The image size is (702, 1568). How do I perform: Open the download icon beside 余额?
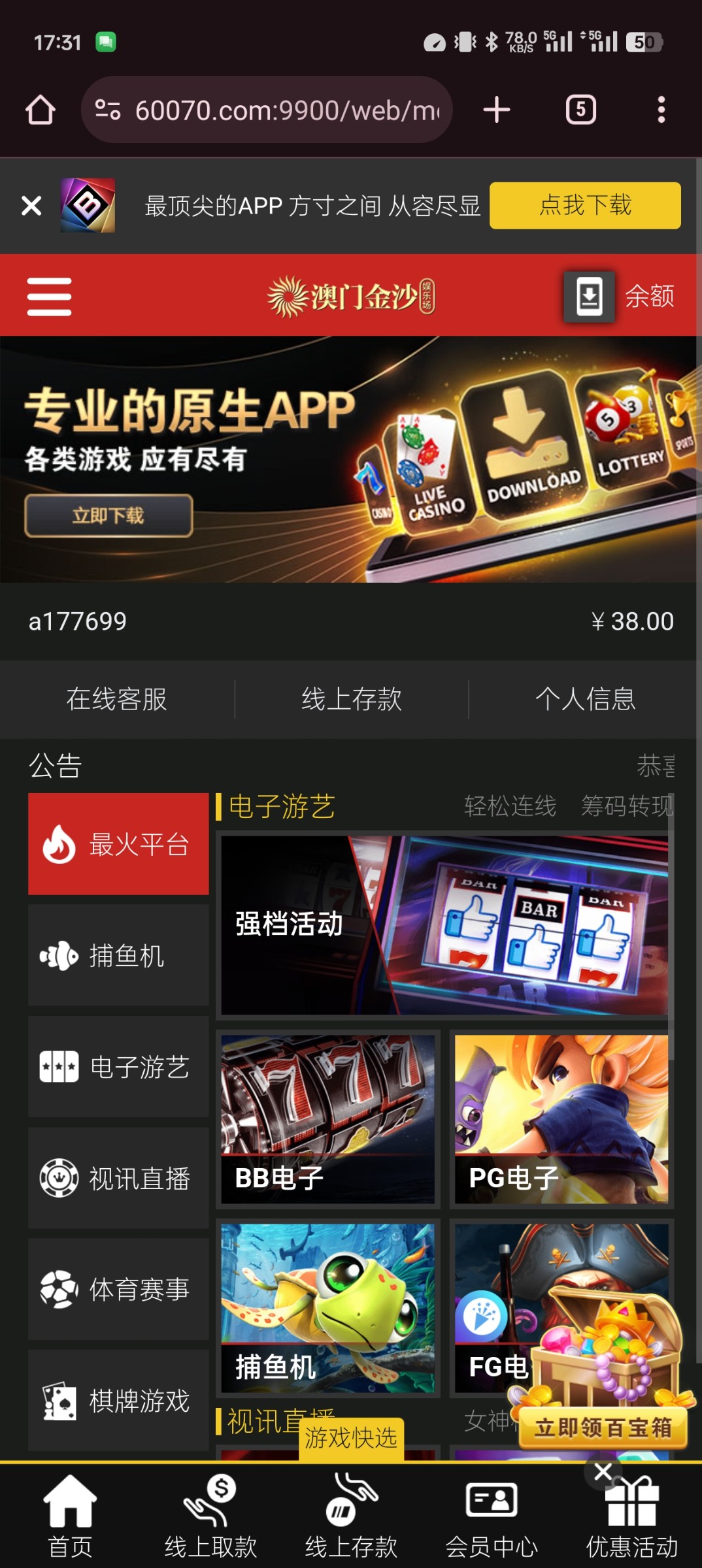(x=589, y=297)
